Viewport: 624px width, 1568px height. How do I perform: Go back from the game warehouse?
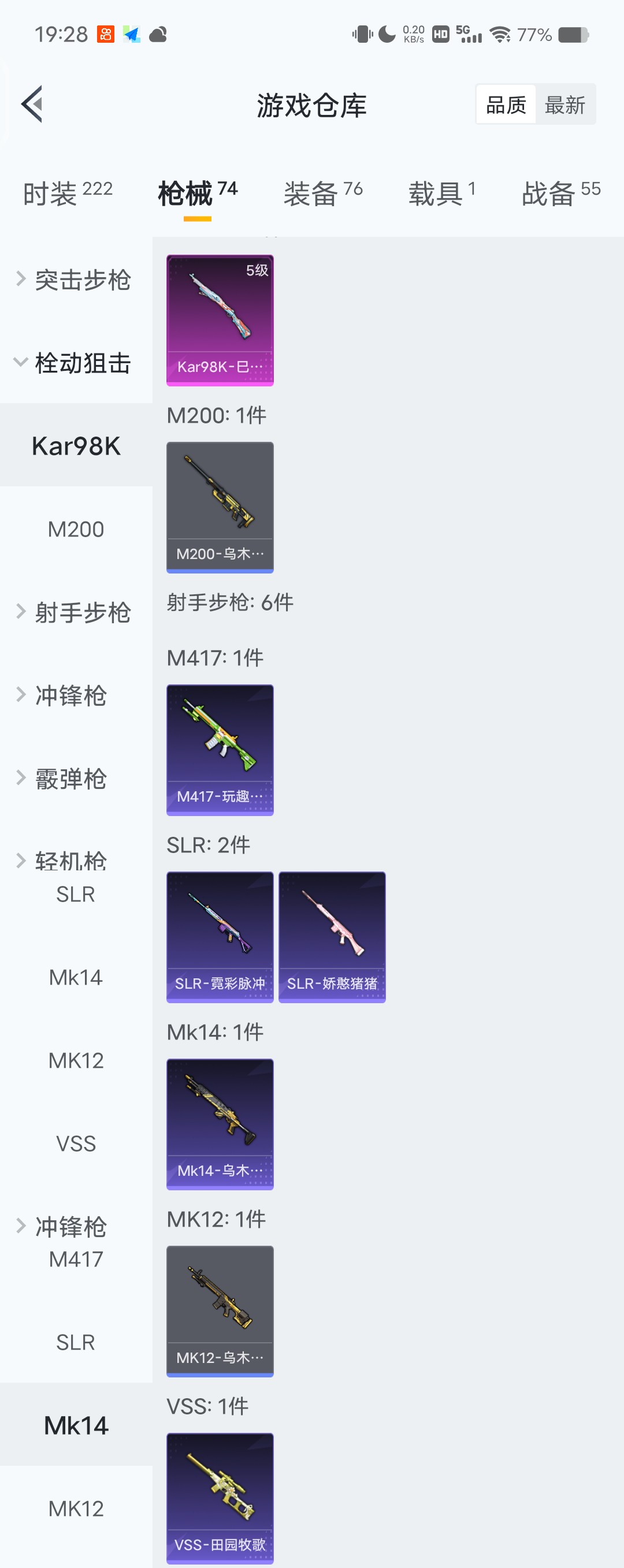(32, 104)
